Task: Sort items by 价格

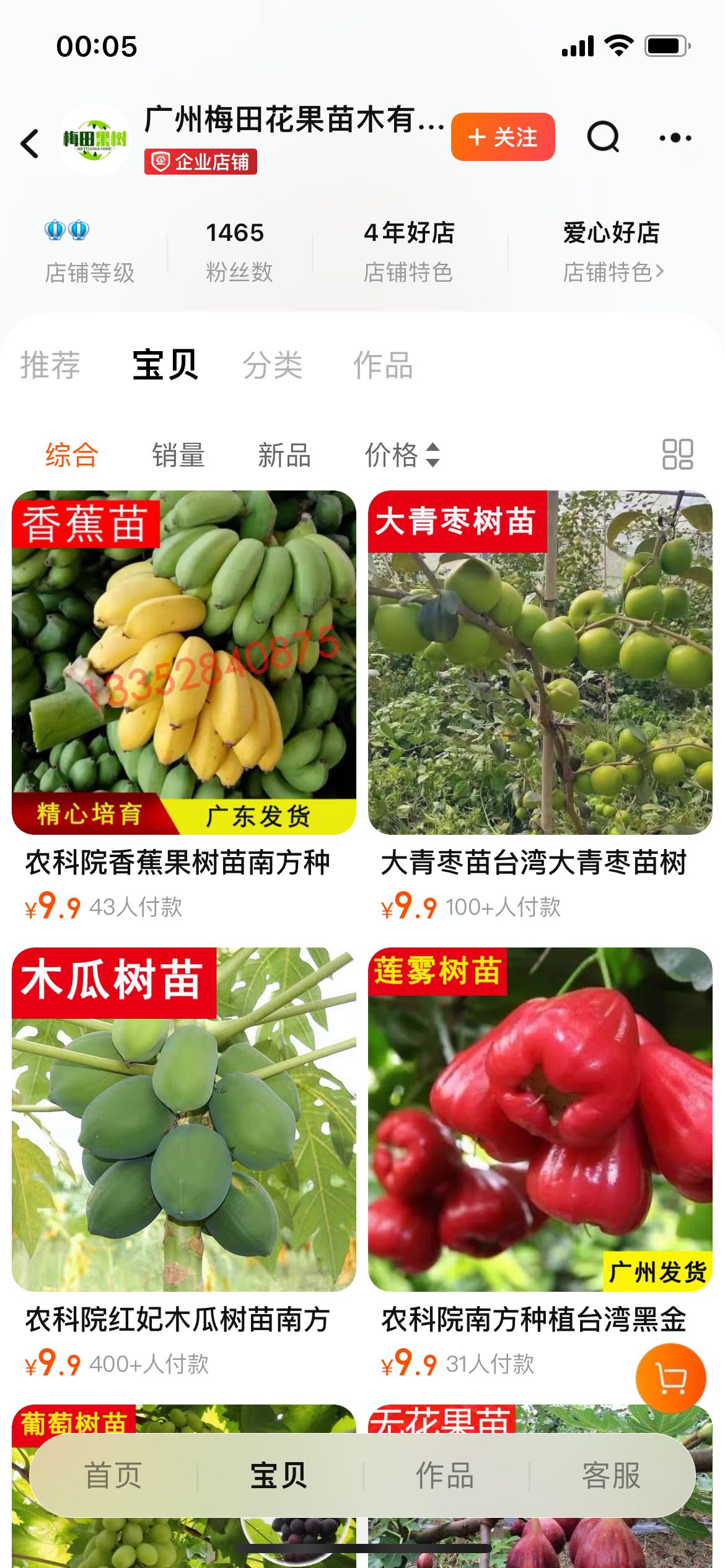Action: coord(402,455)
